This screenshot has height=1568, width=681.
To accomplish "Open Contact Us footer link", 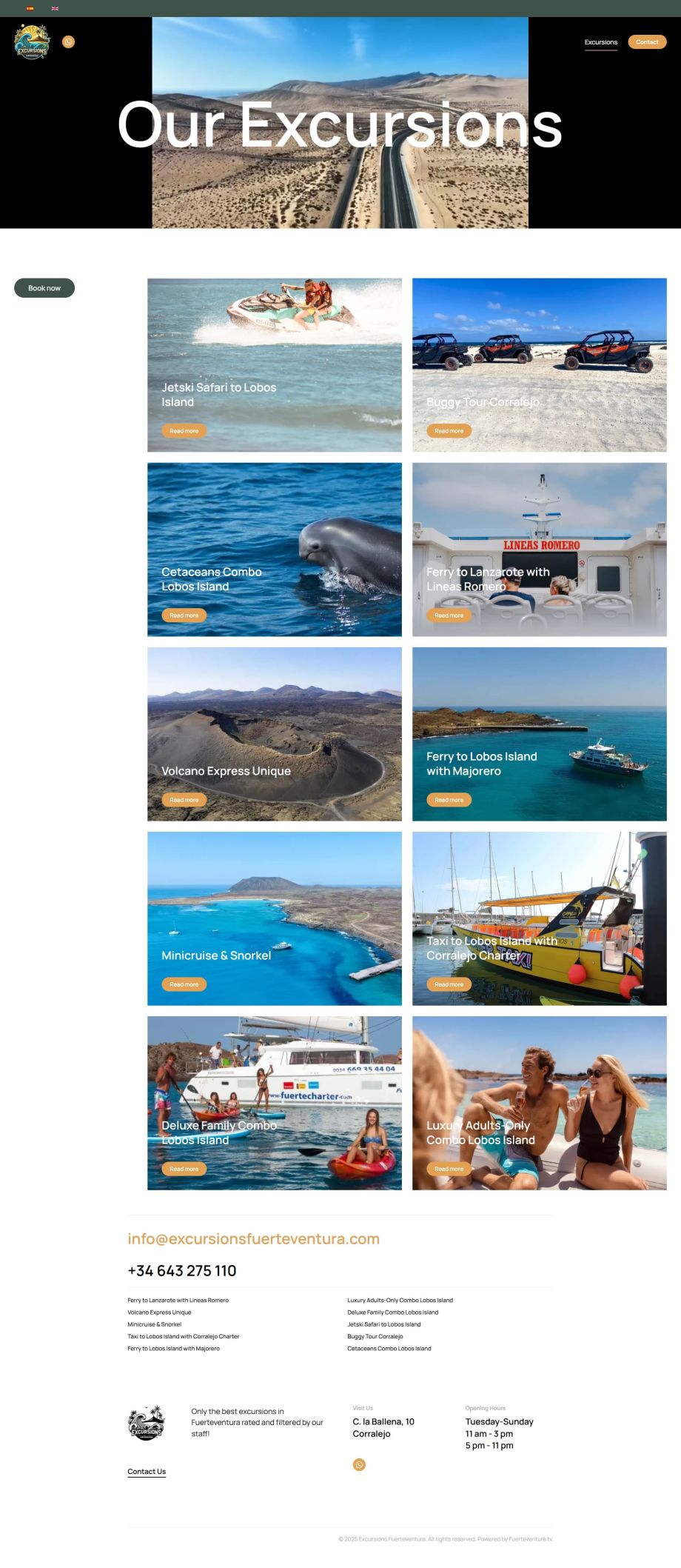I will tap(147, 1472).
